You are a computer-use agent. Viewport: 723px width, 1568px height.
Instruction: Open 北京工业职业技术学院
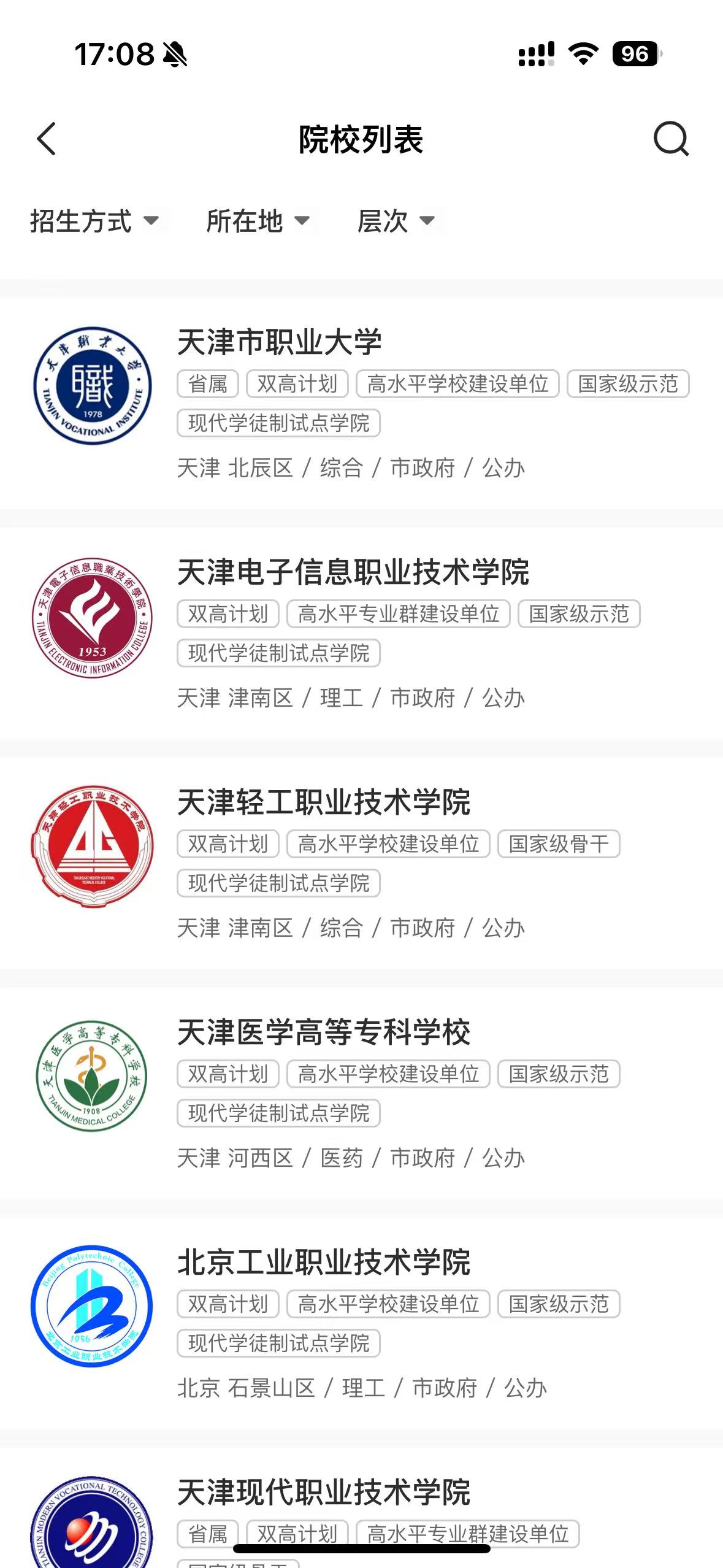pos(324,1262)
